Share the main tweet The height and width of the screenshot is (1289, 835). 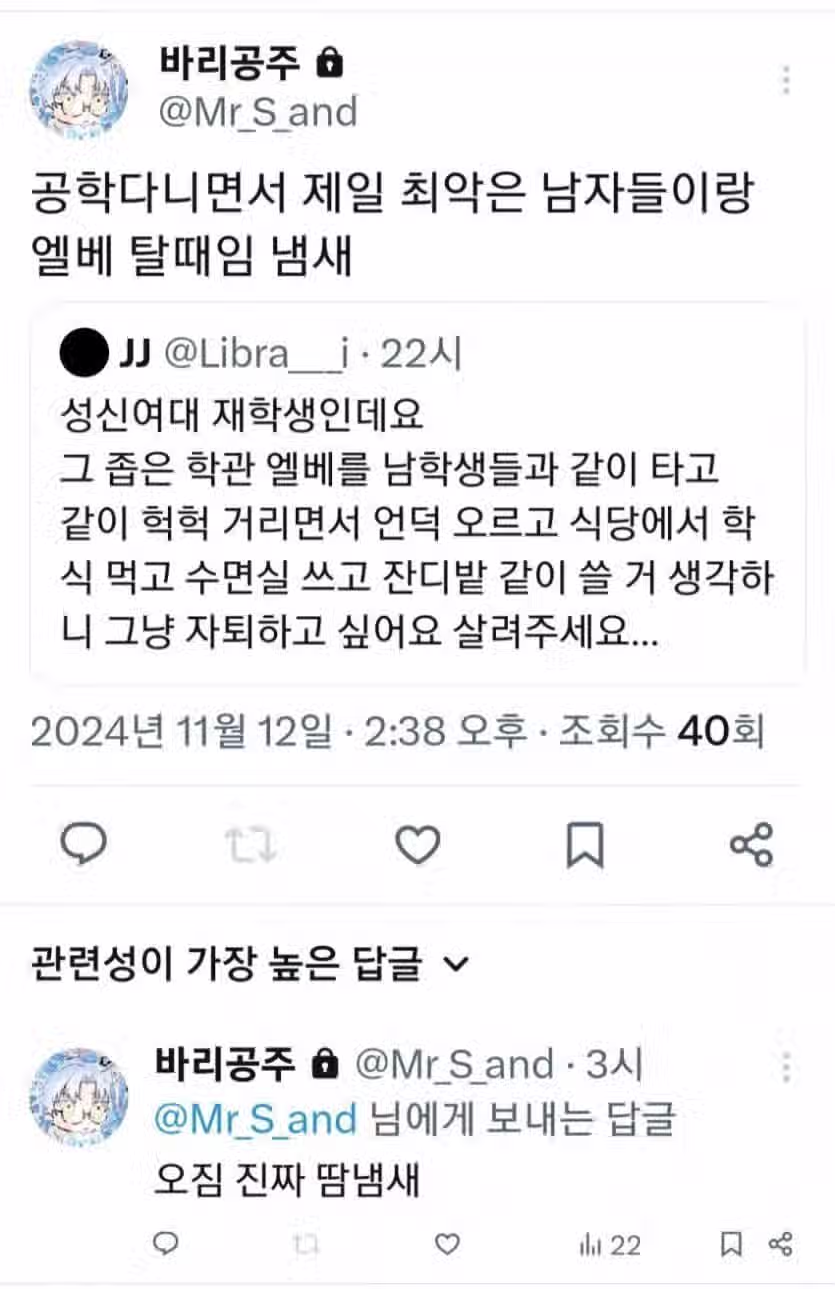pyautogui.click(x=751, y=847)
